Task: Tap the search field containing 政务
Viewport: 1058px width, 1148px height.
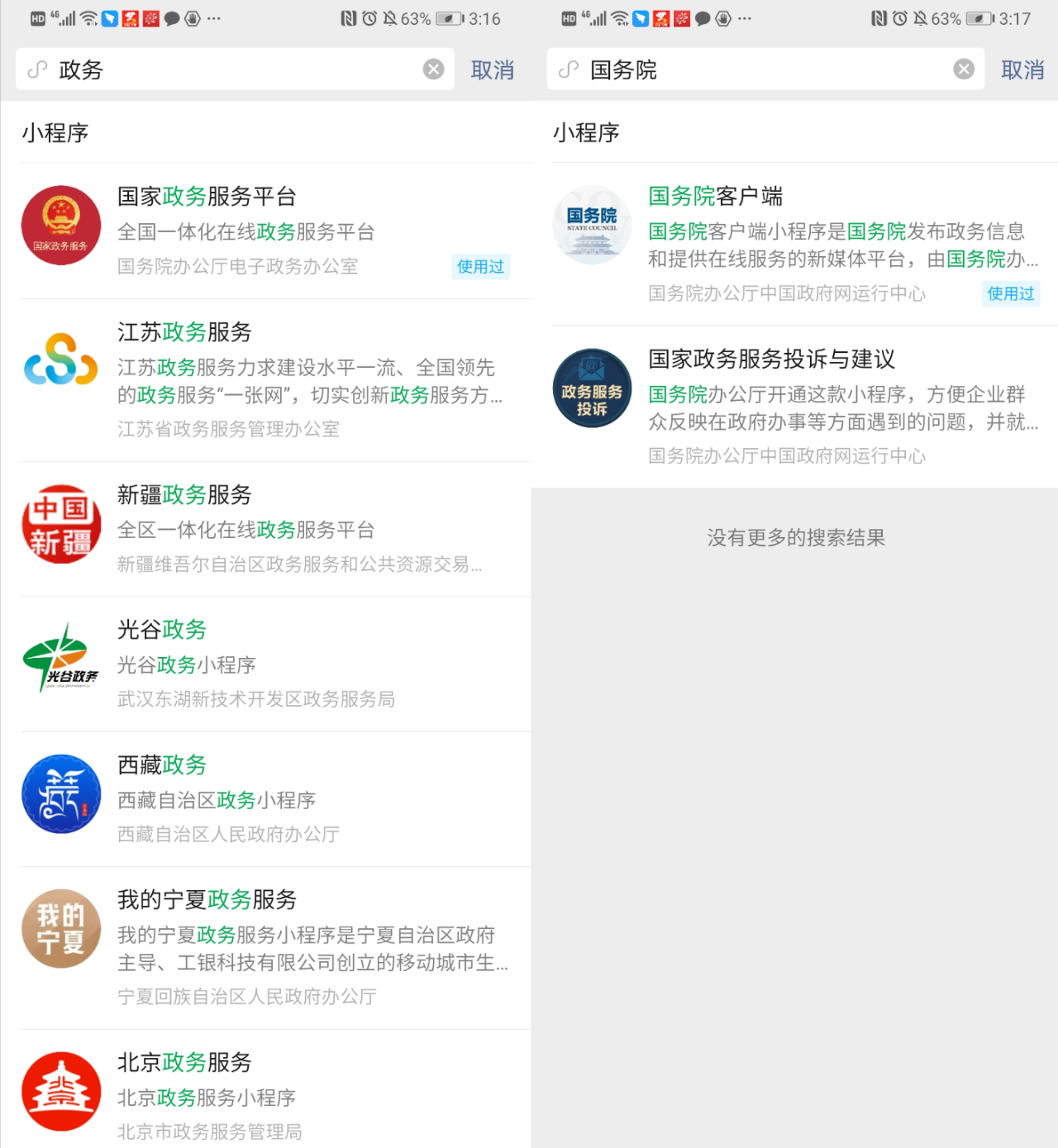Action: [x=231, y=69]
